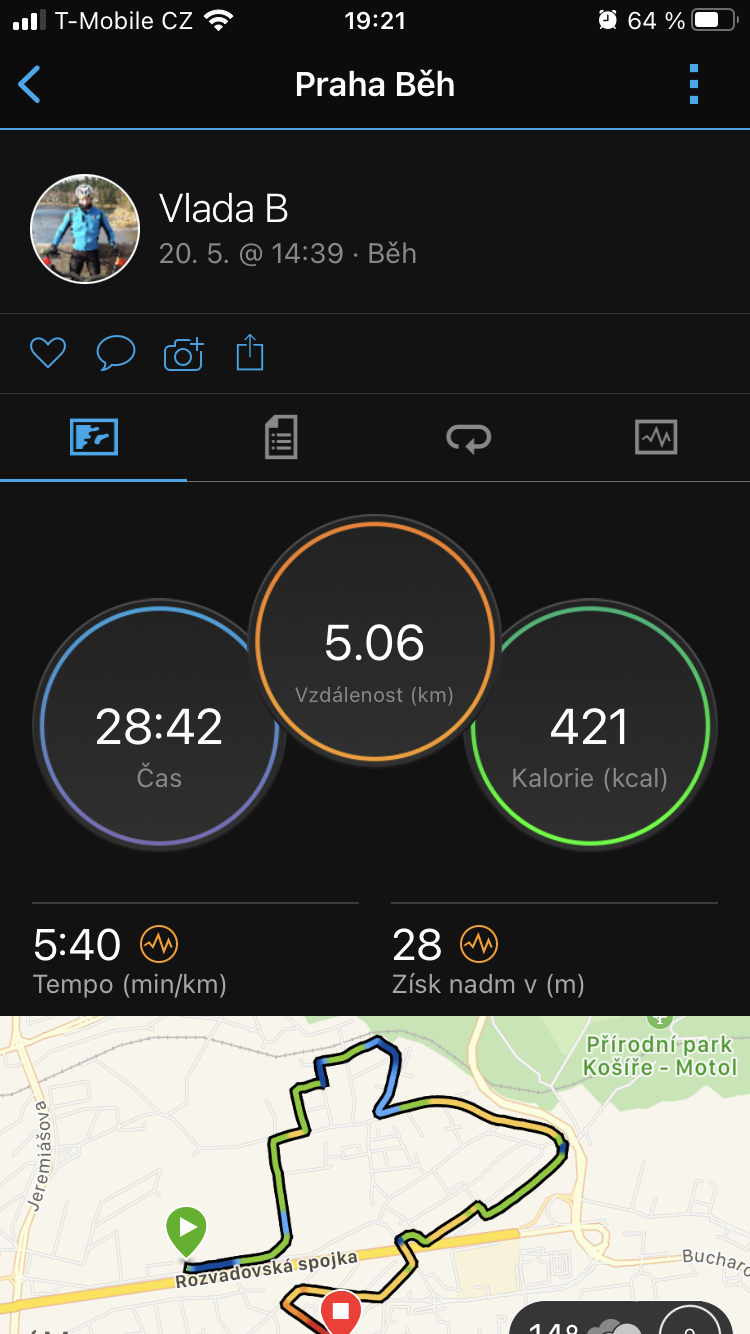The width and height of the screenshot is (750, 1334).
Task: Open comments with the speech bubble icon
Action: click(116, 353)
